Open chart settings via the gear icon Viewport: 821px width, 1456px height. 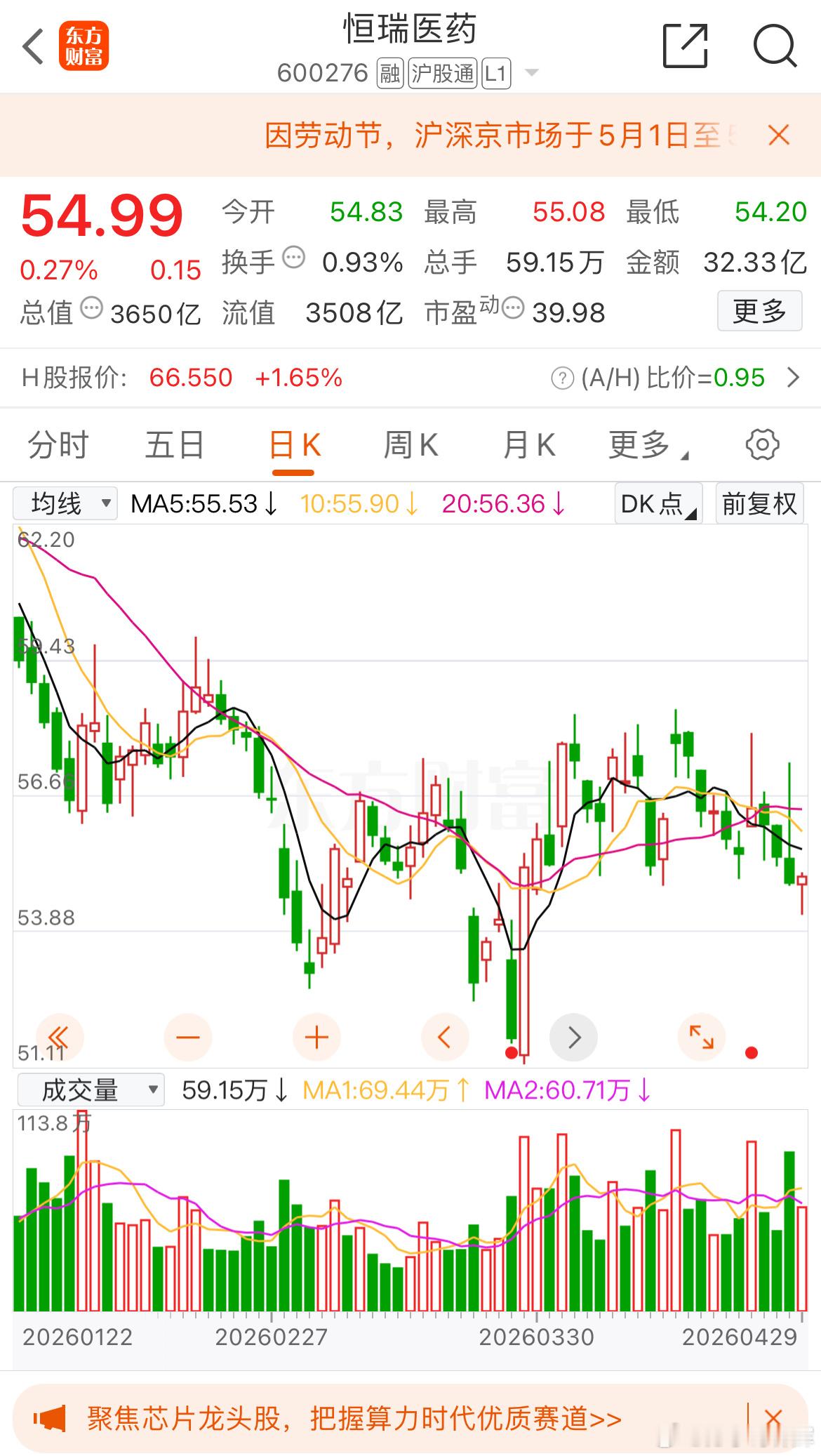click(762, 444)
